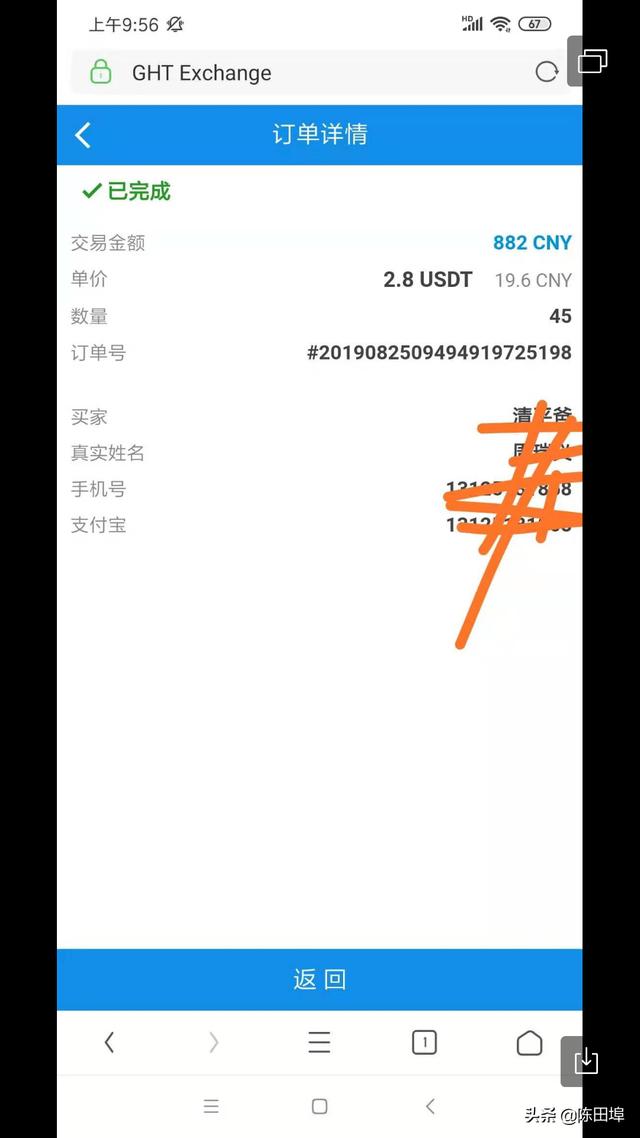Tap the system home button
Viewport: 640px width, 1138px height.
(319, 1106)
